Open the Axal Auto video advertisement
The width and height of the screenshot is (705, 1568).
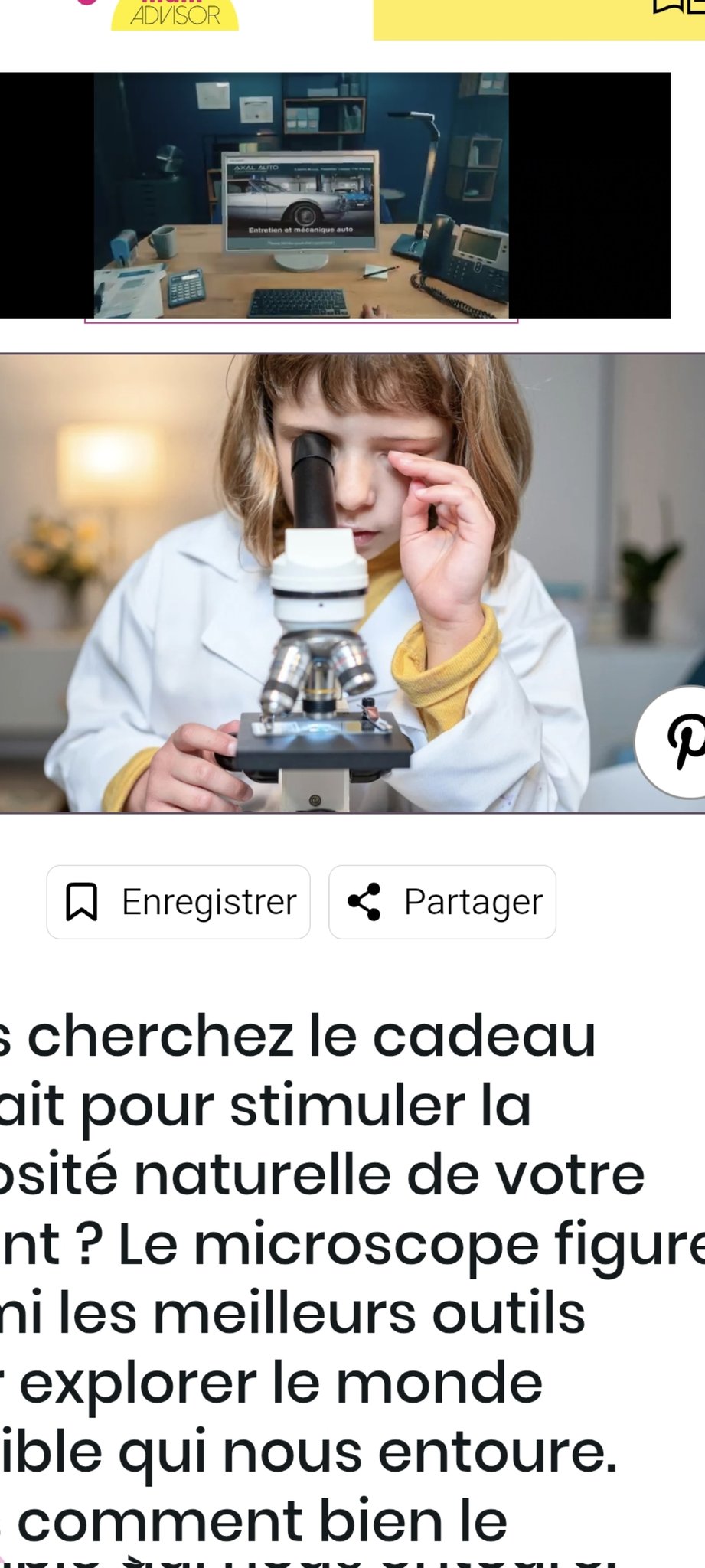(301, 196)
